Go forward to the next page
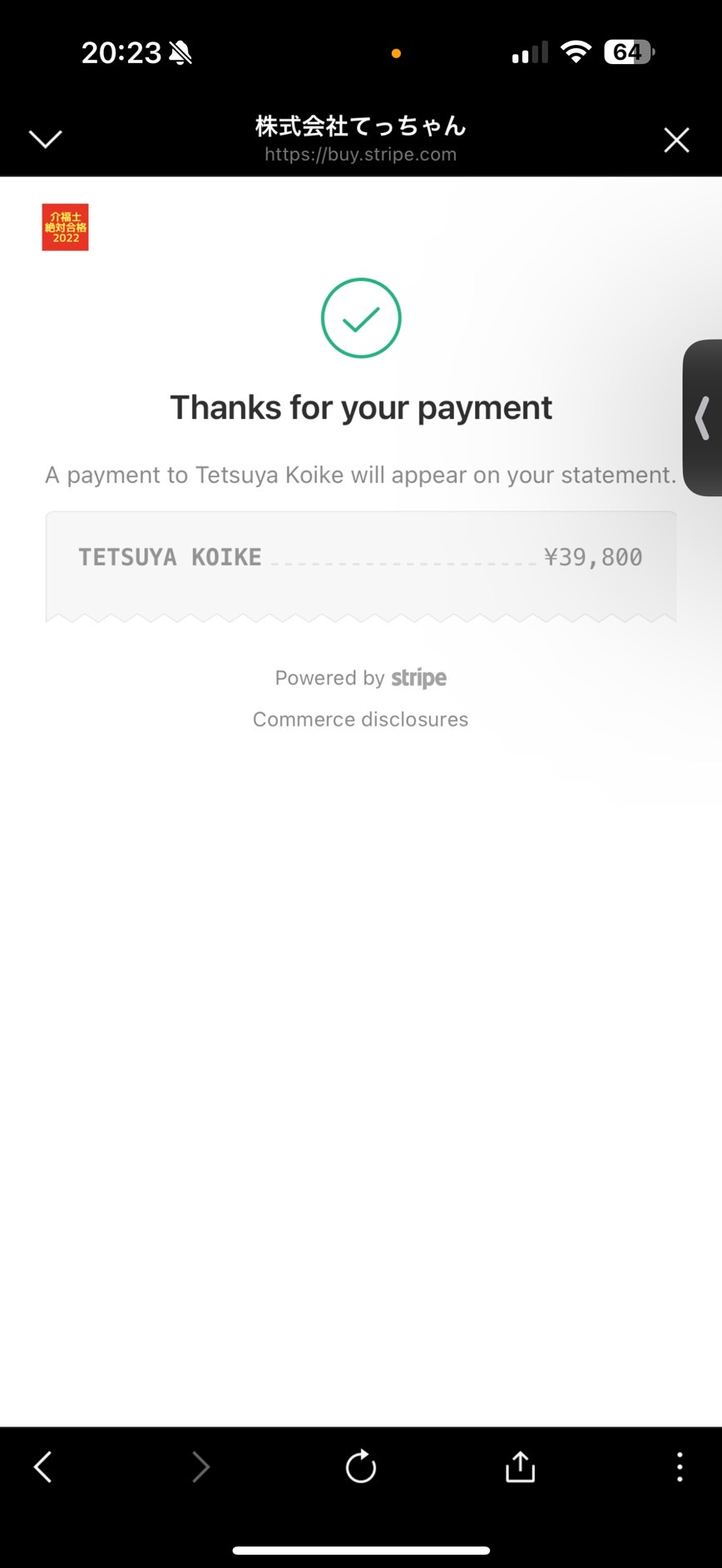Image resolution: width=722 pixels, height=1568 pixels. [200, 1467]
